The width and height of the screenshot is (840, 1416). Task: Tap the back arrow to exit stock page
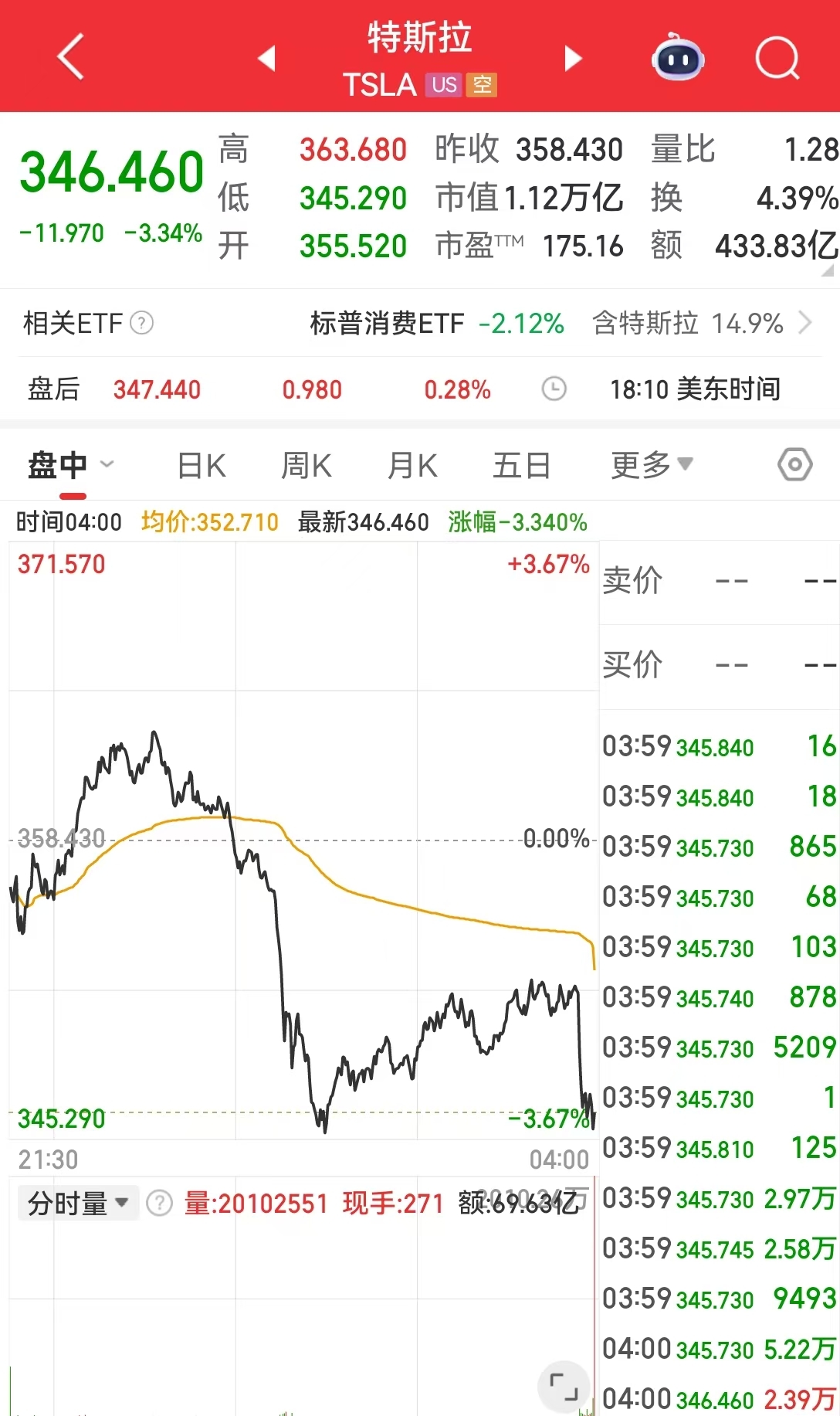tap(71, 57)
